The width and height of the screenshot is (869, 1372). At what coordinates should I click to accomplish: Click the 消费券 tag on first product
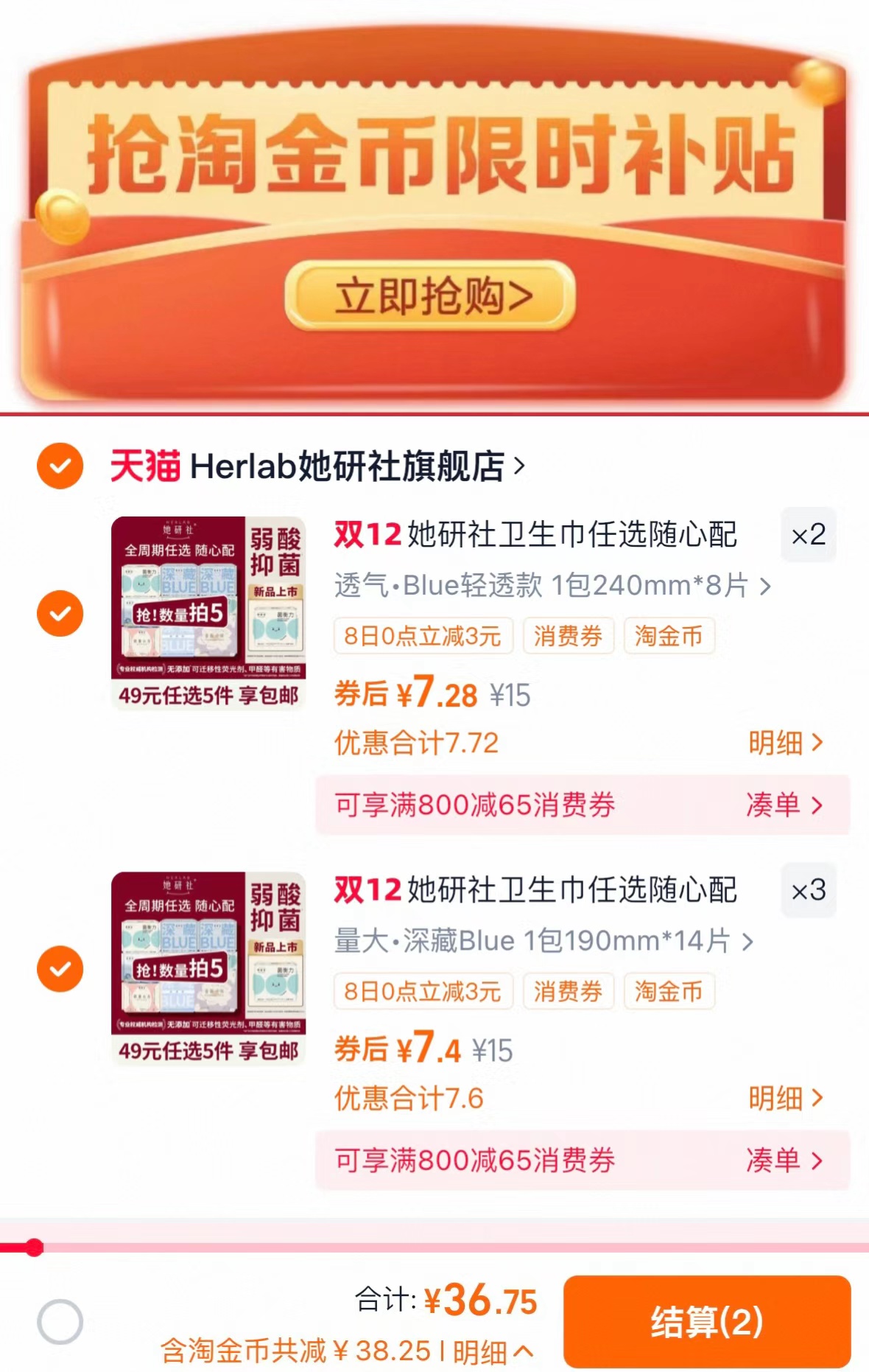pos(568,637)
